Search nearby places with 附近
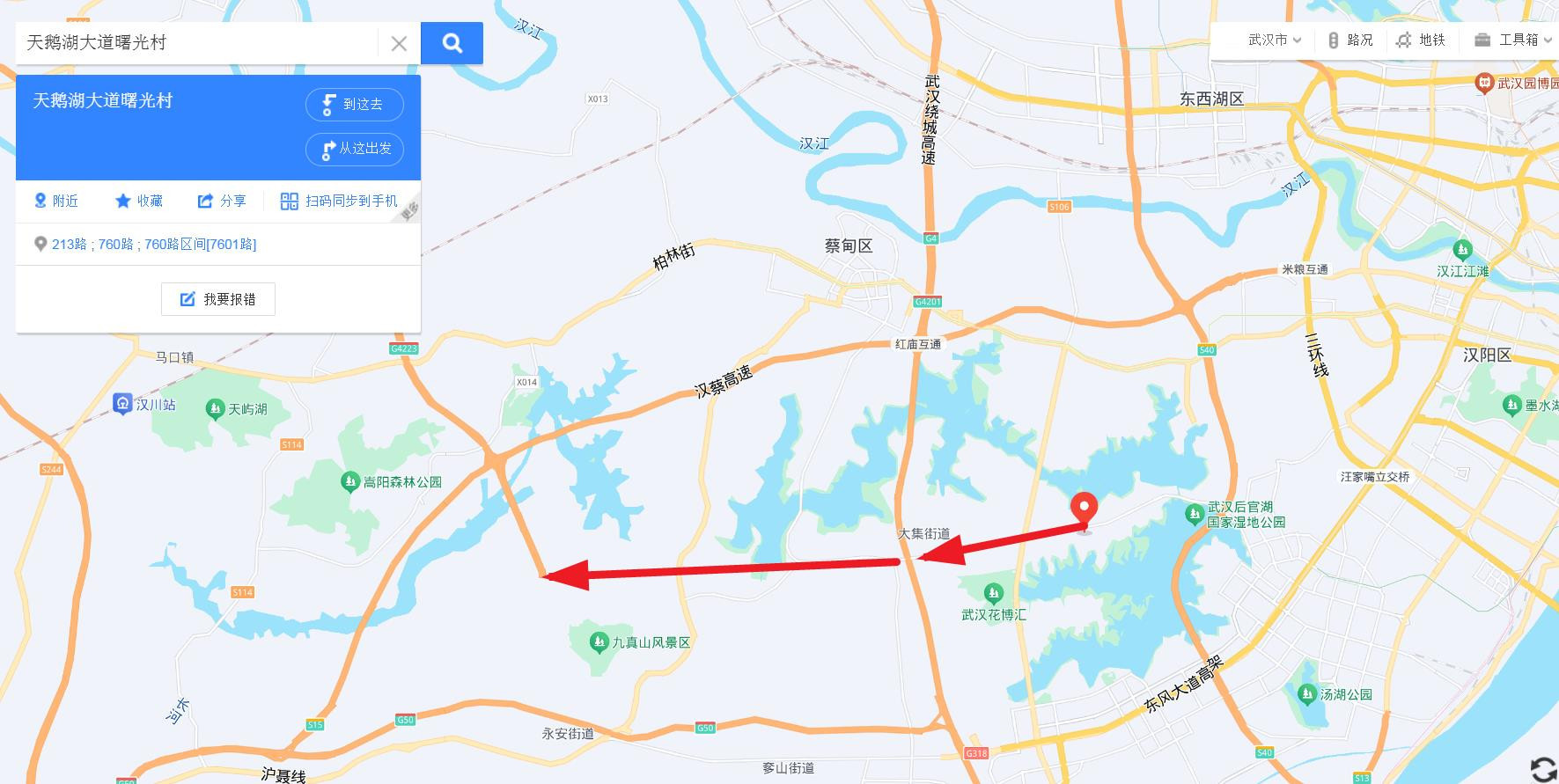The image size is (1559, 784). pyautogui.click(x=56, y=201)
